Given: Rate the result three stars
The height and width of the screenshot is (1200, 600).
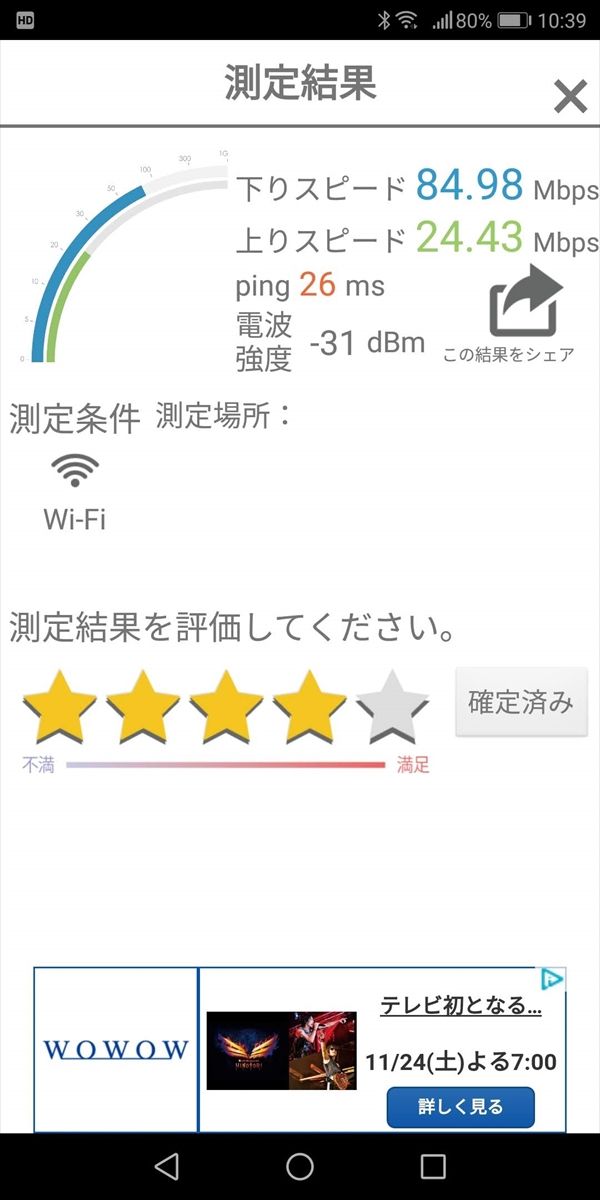Looking at the screenshot, I should [x=227, y=706].
